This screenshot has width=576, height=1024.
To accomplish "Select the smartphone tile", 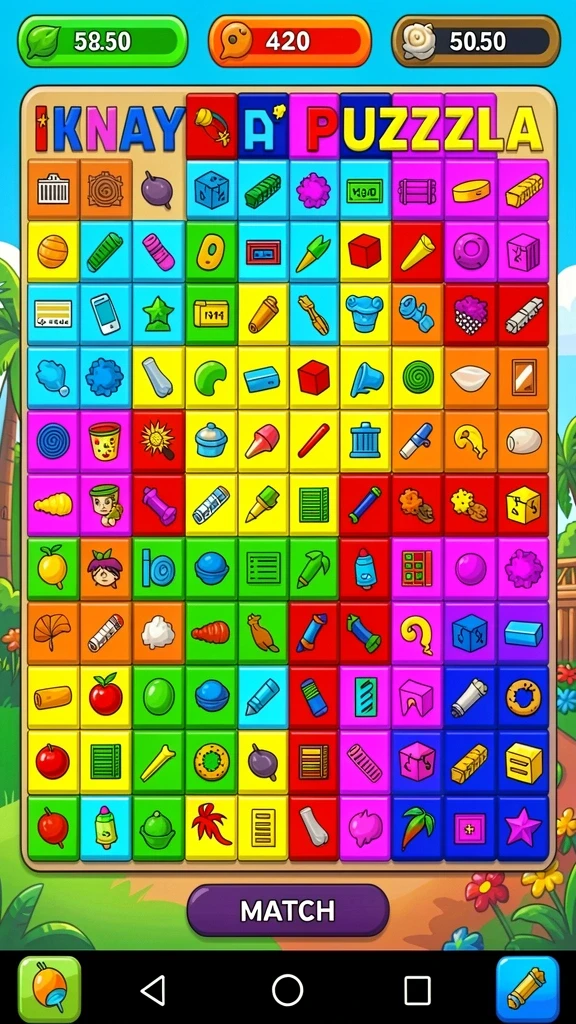I will tap(105, 314).
